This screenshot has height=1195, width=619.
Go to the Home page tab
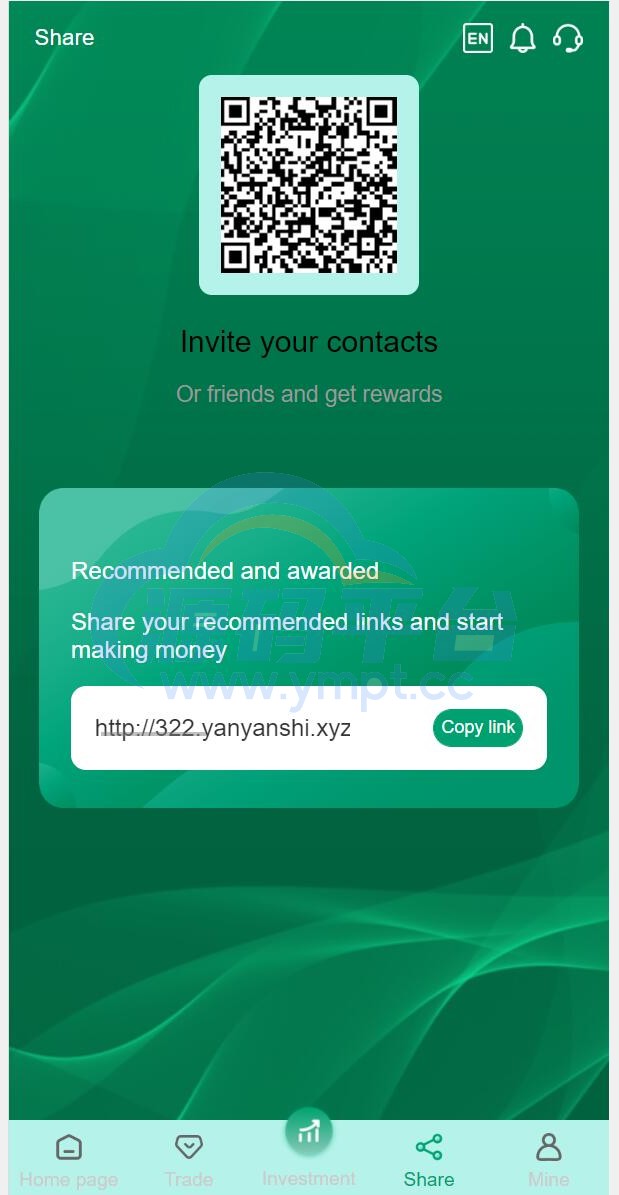(69, 1160)
